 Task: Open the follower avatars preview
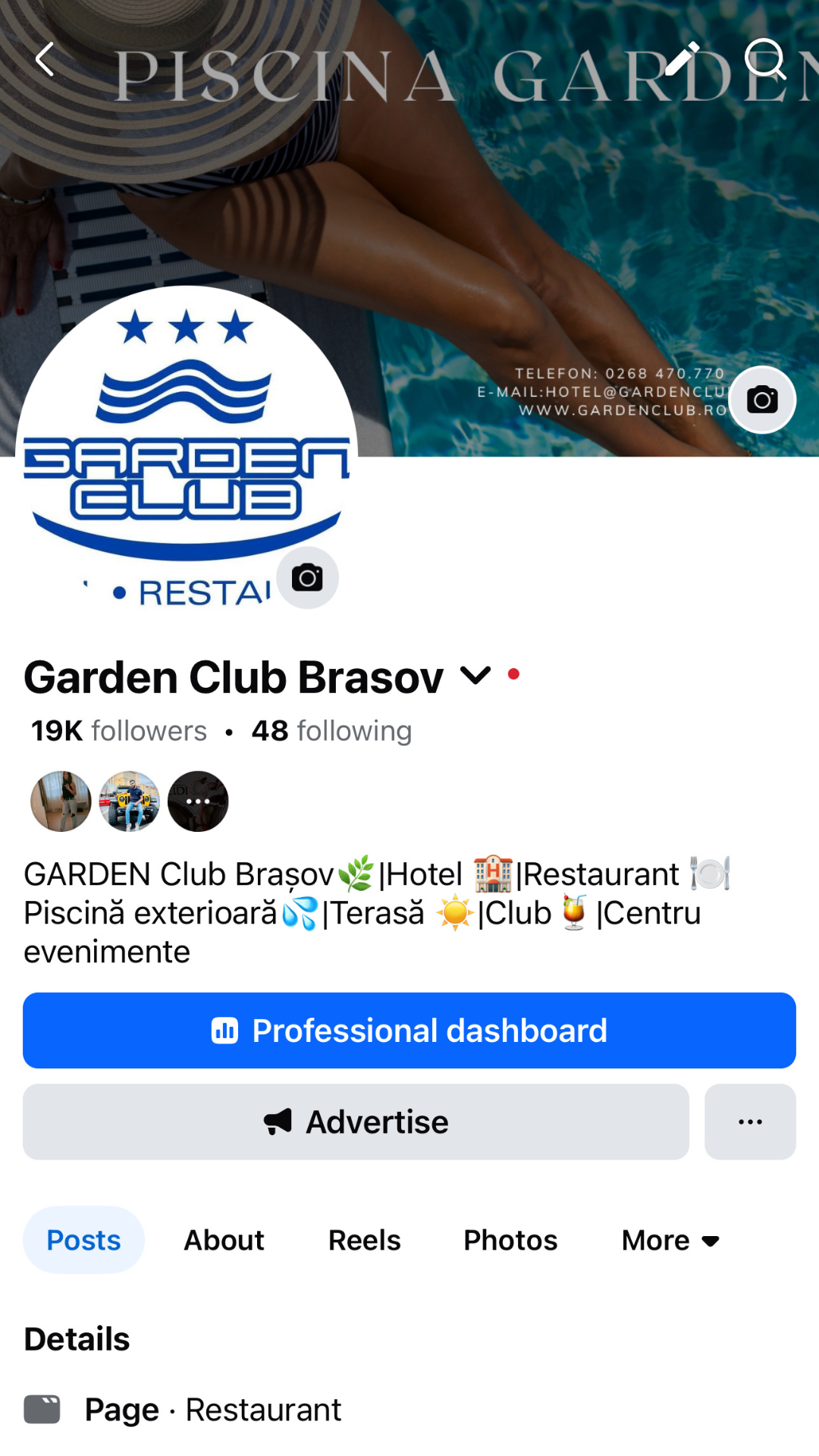129,802
